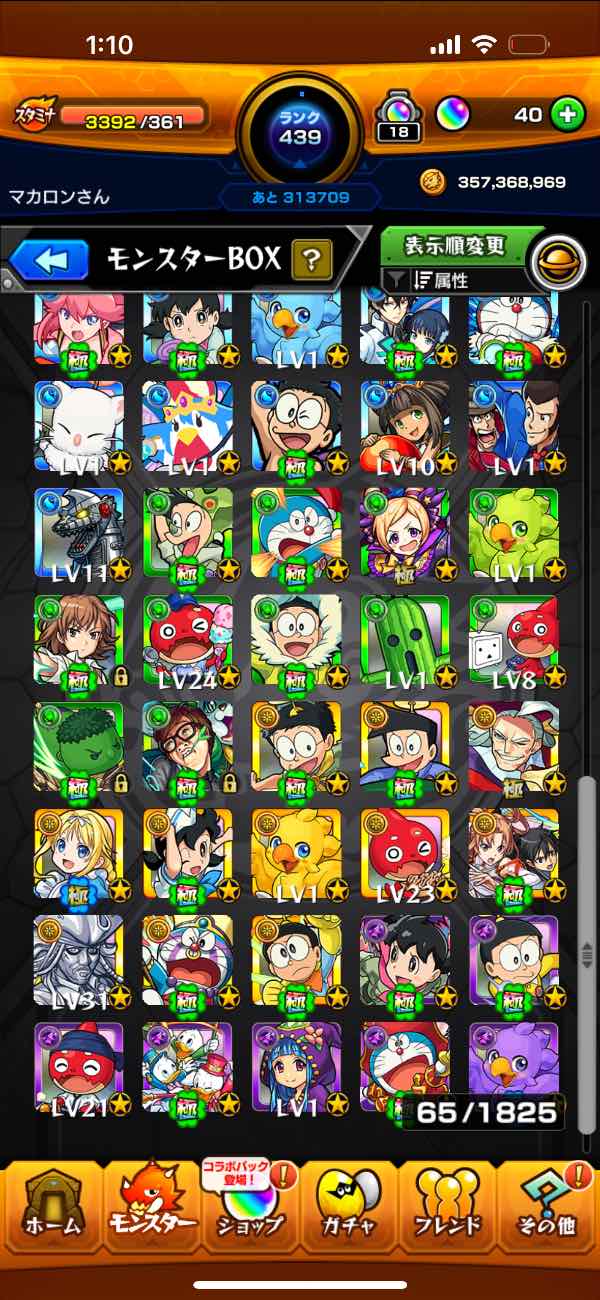Screen dimensions: 600x1300
Task: Open the フレンド tab
Action: pyautogui.click(x=448, y=1210)
